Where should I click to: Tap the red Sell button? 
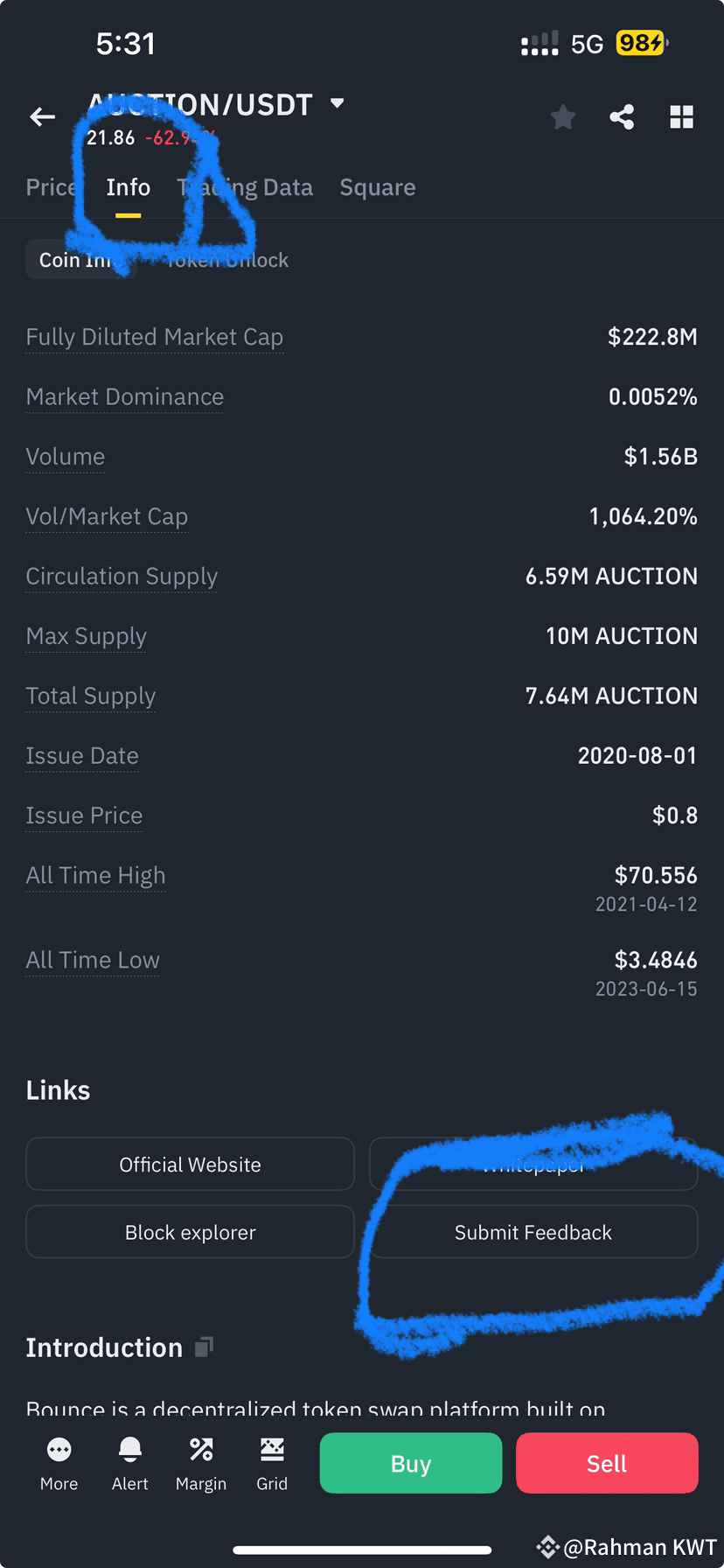(x=607, y=1463)
